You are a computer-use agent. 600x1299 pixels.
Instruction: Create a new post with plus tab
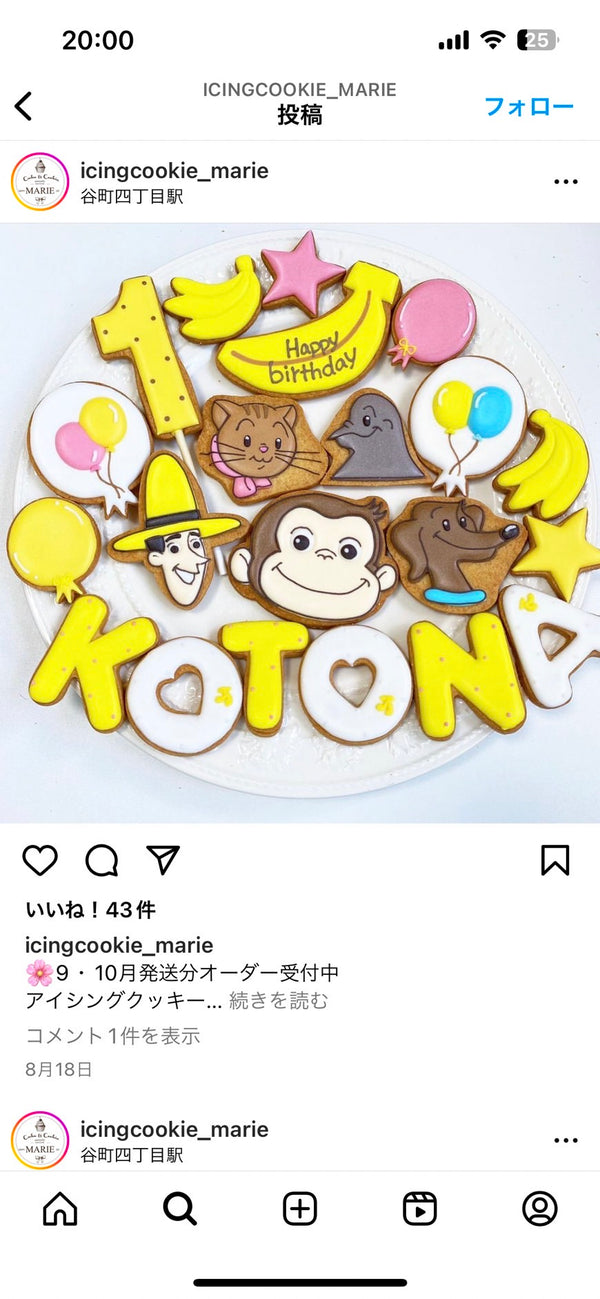tap(300, 1209)
